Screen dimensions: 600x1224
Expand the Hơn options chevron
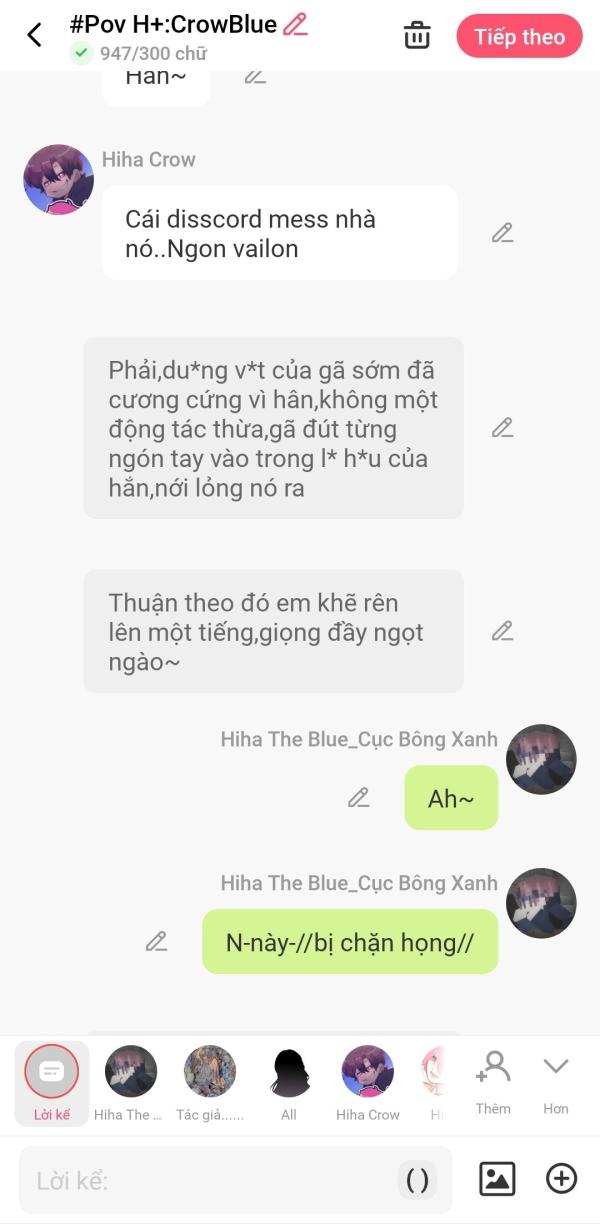pos(556,1080)
